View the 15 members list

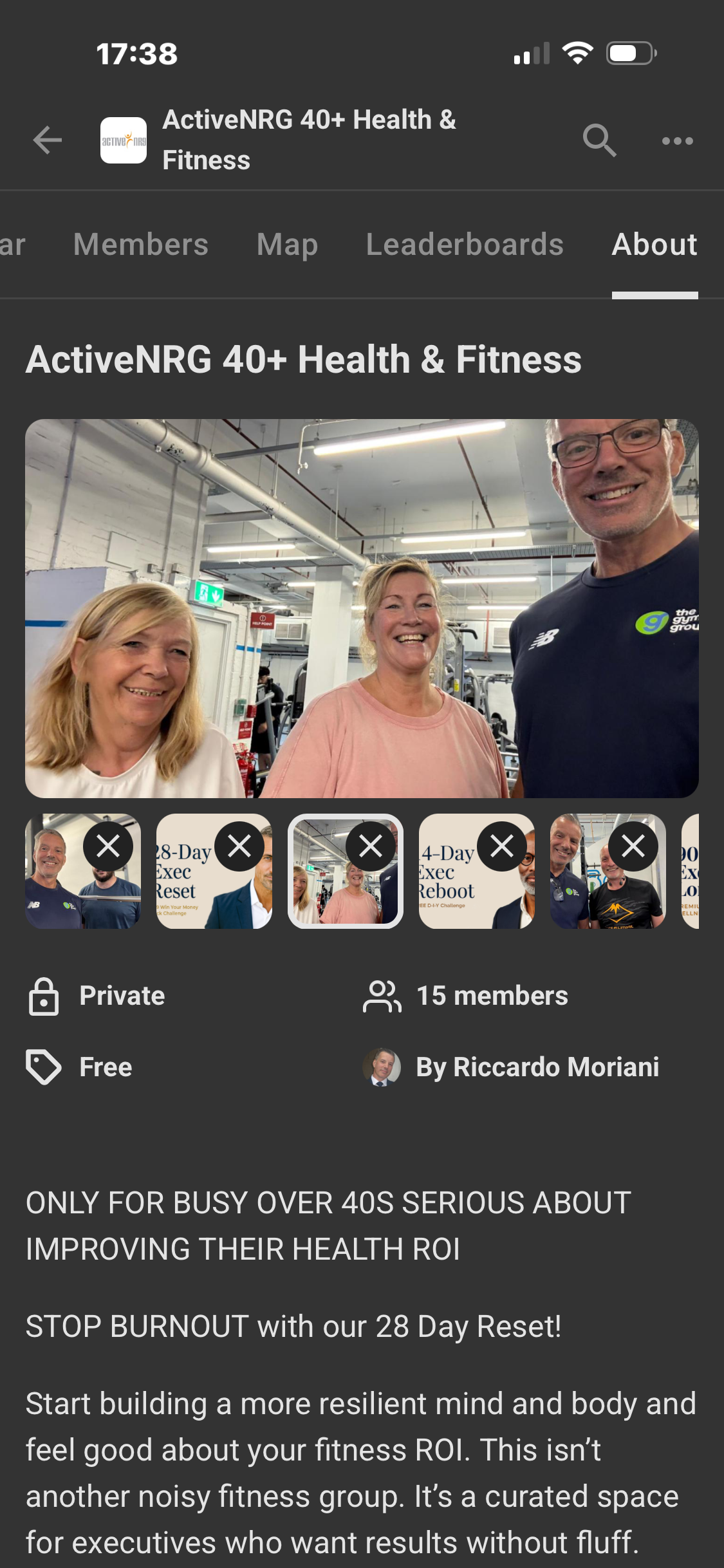coord(492,996)
